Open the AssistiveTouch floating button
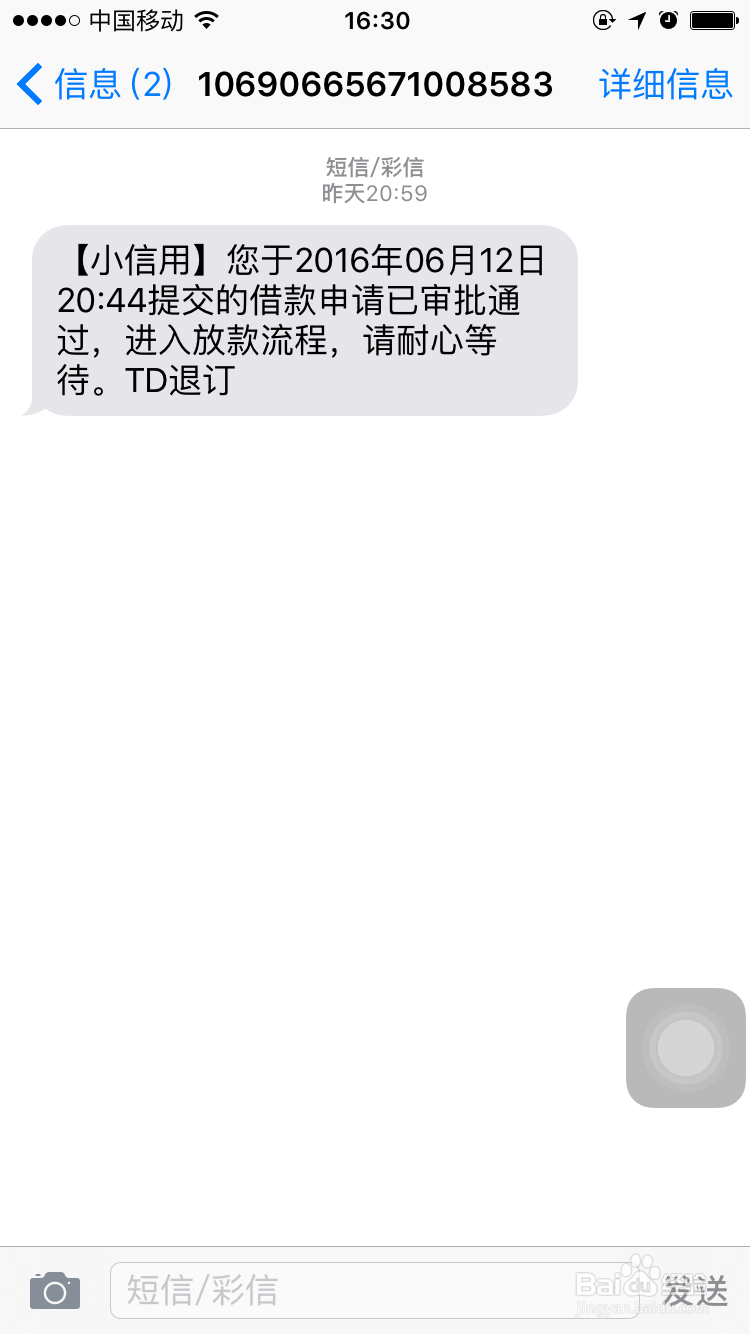Screen dimensions: 750x1334 (x=685, y=1047)
